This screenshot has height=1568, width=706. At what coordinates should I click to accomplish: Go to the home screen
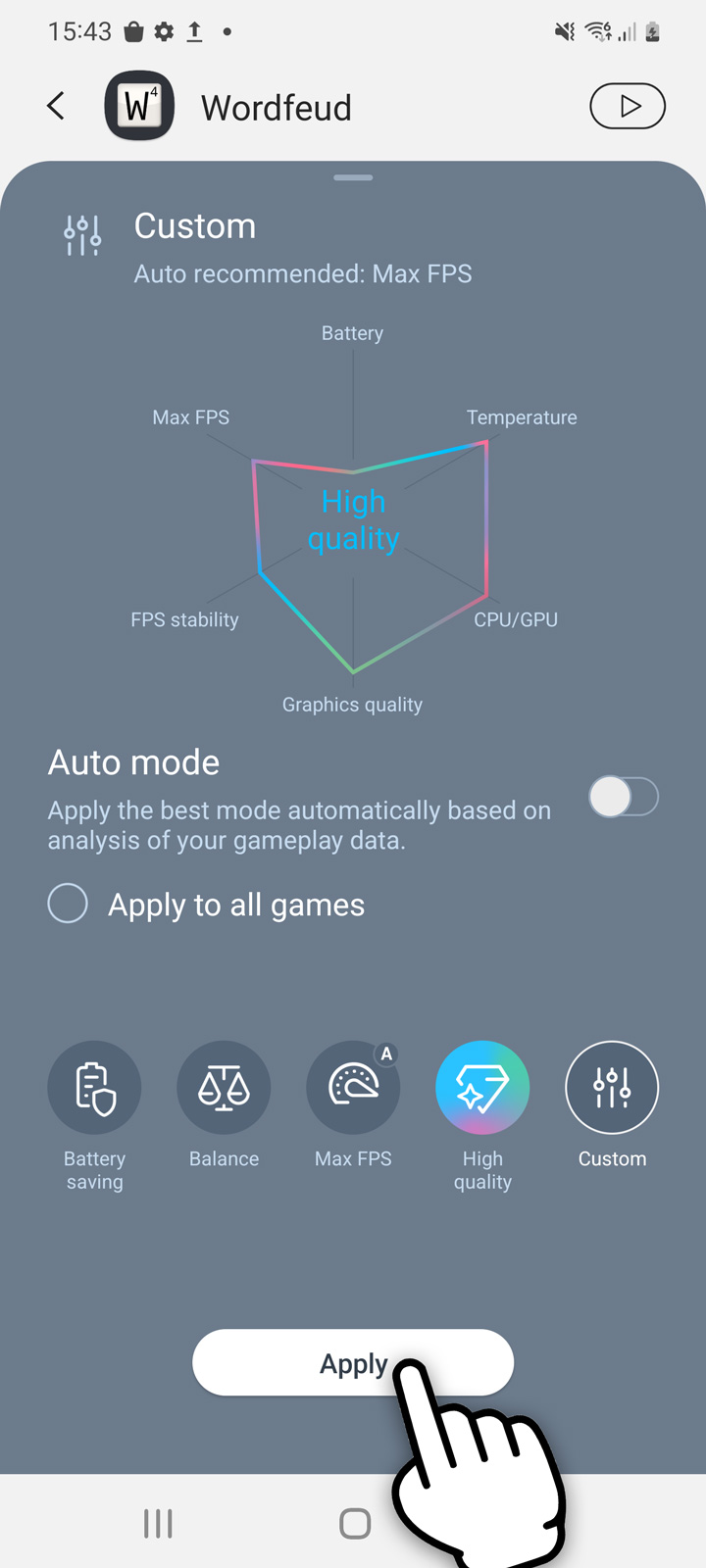[354, 1523]
